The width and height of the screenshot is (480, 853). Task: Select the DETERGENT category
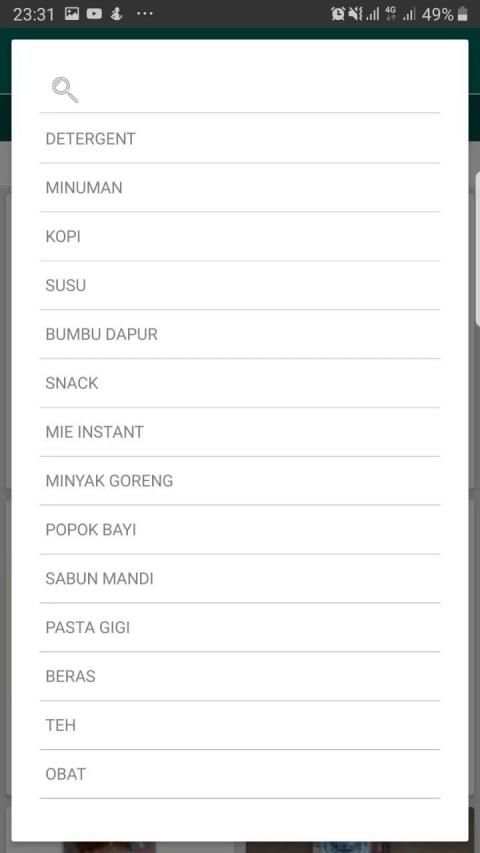click(x=239, y=139)
